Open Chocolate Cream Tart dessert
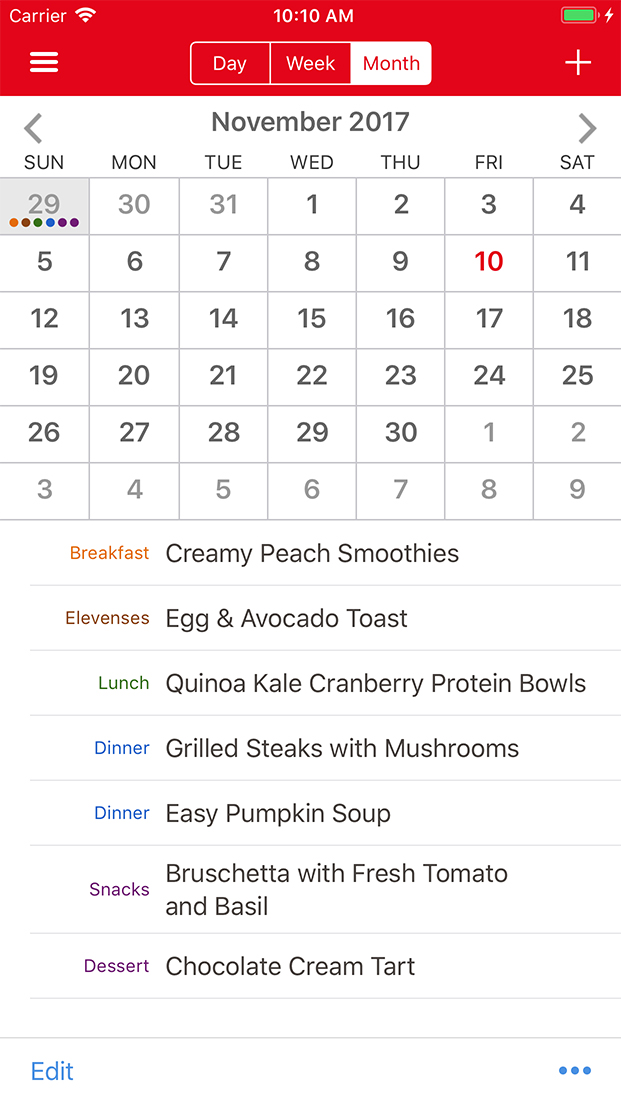 coord(290,967)
